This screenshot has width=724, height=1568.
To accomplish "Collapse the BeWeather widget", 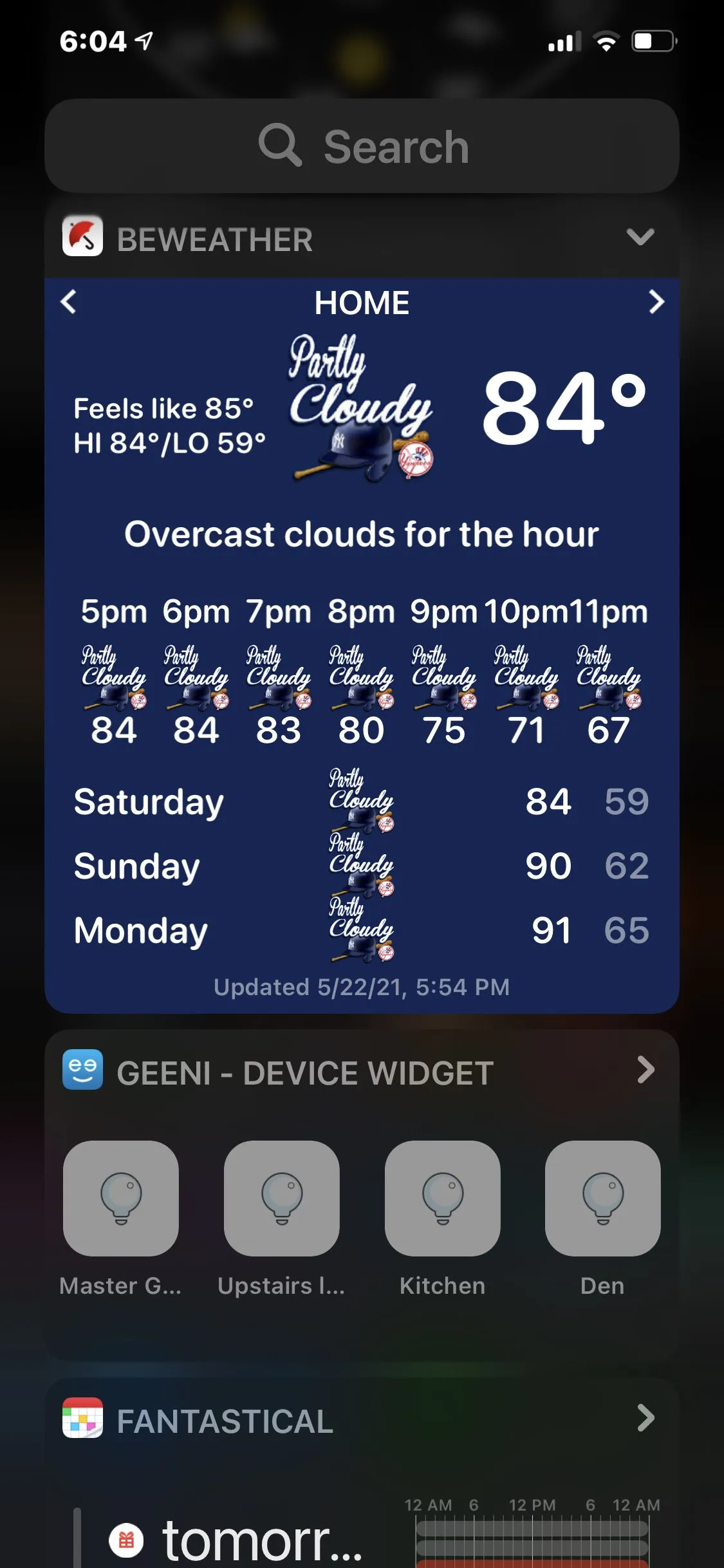I will point(640,237).
